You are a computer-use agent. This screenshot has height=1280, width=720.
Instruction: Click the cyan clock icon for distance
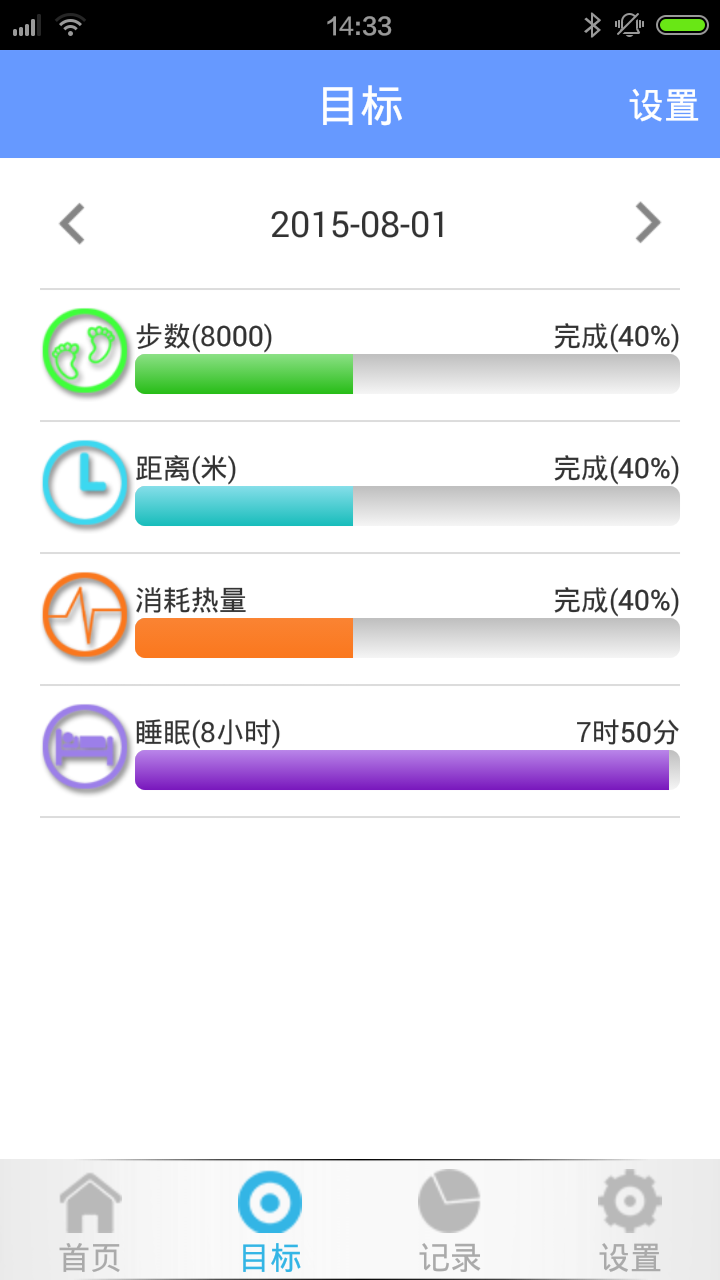85,484
